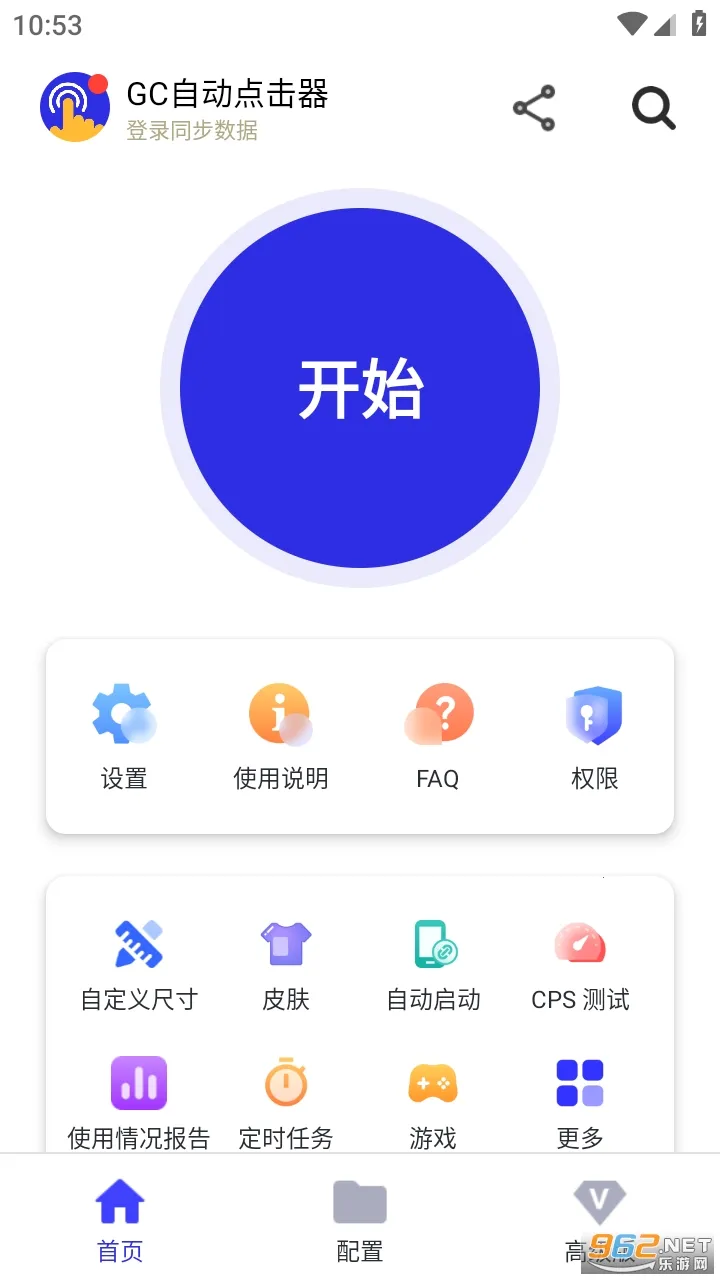Open 权限 permissions
720x1280 pixels.
point(595,735)
